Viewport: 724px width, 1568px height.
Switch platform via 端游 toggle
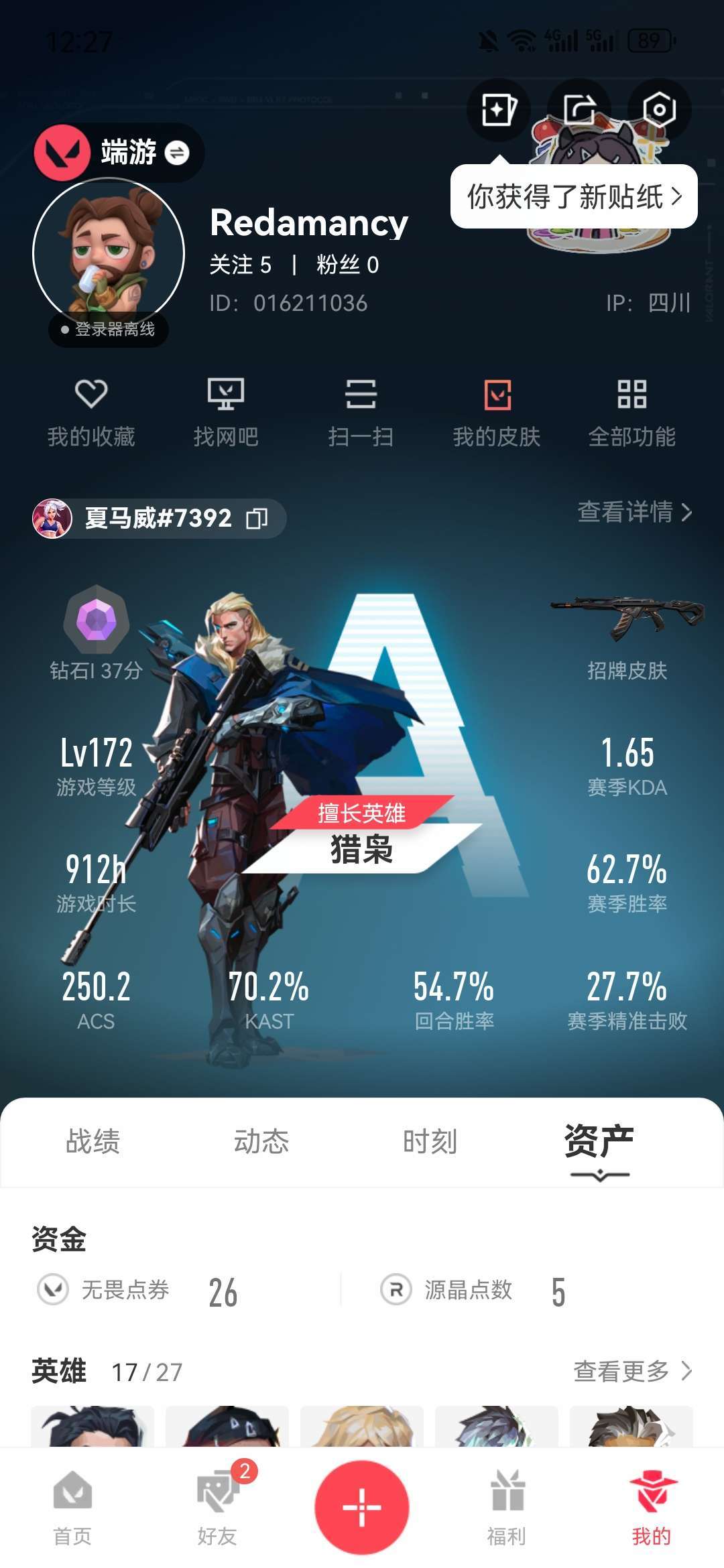click(177, 153)
